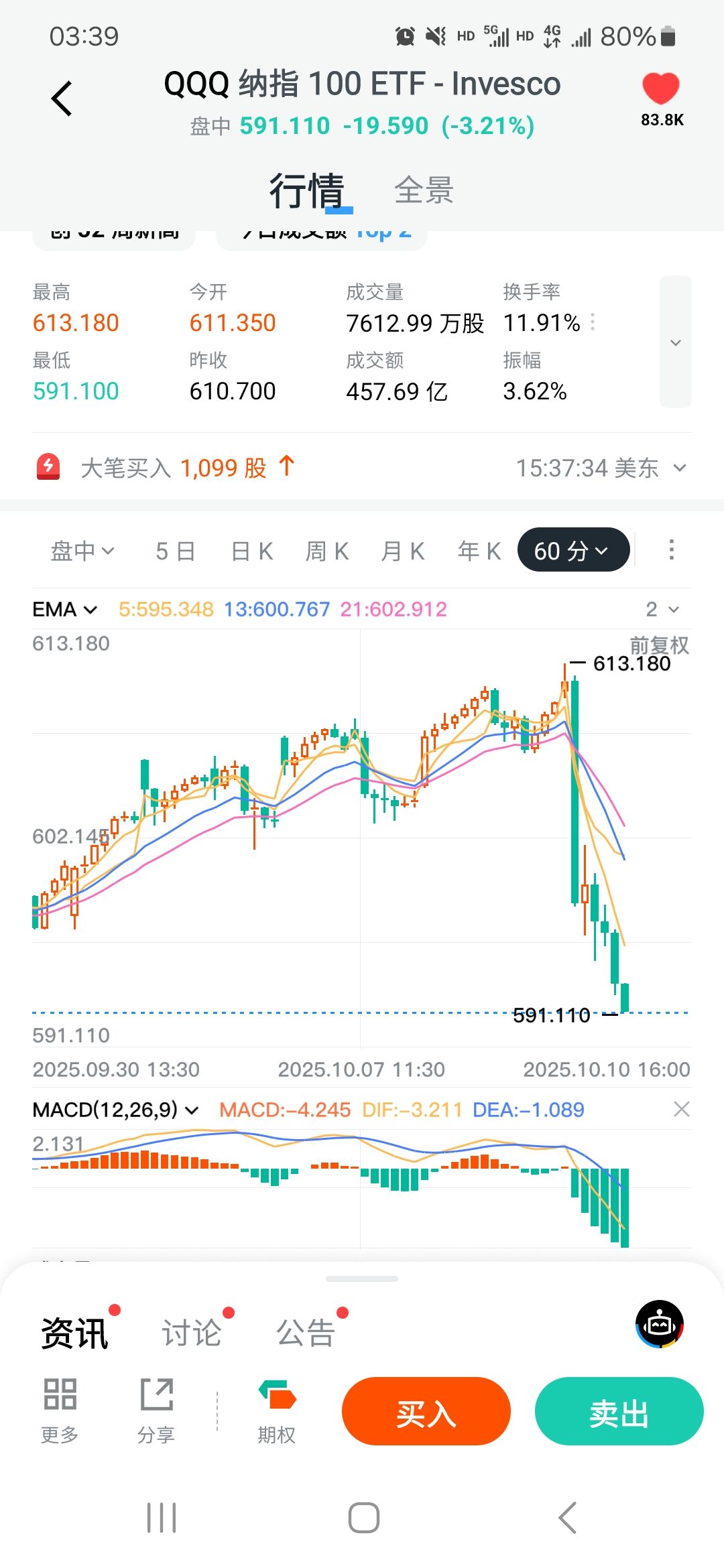Share this quote via 分享
Screen dimensions: 724x1568
pyautogui.click(x=156, y=1411)
